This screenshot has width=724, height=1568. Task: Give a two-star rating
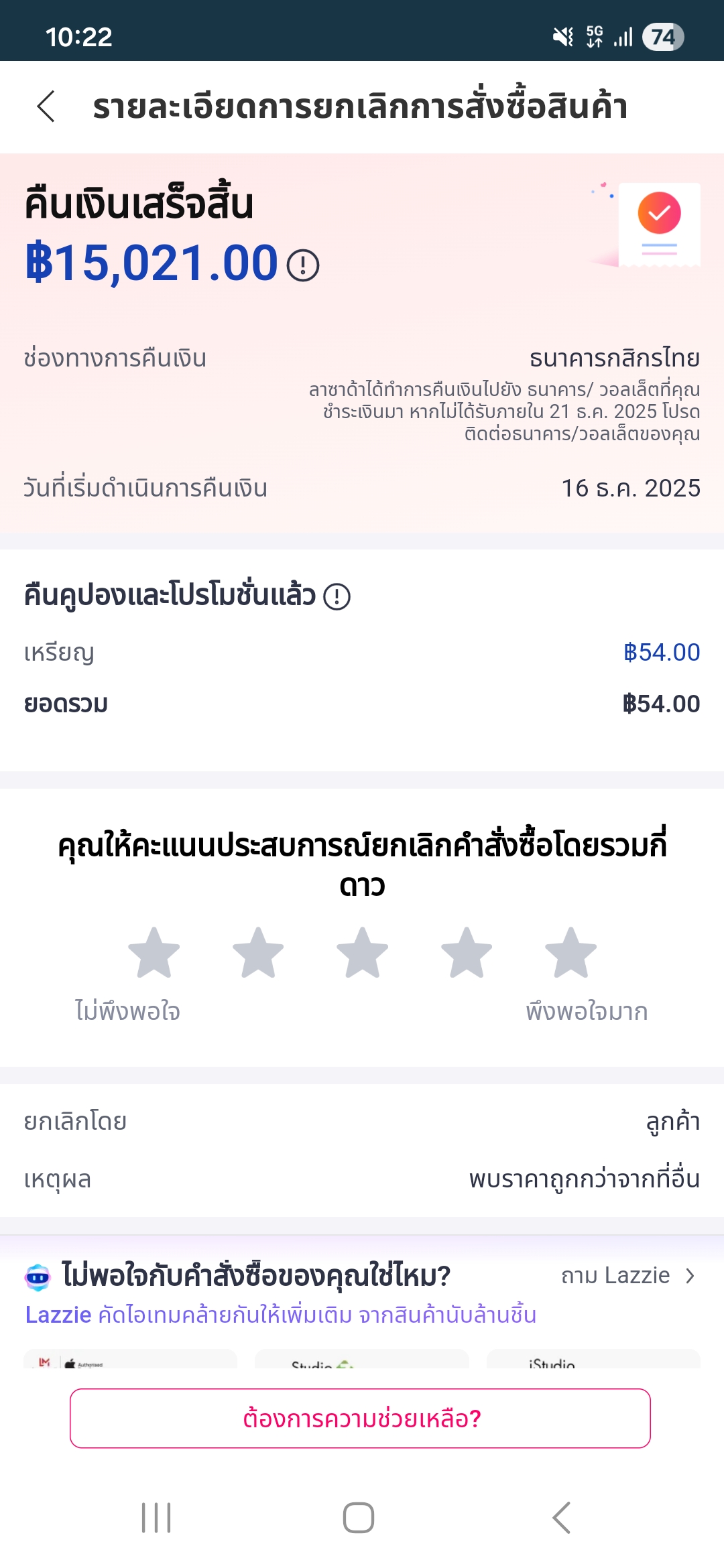(258, 953)
